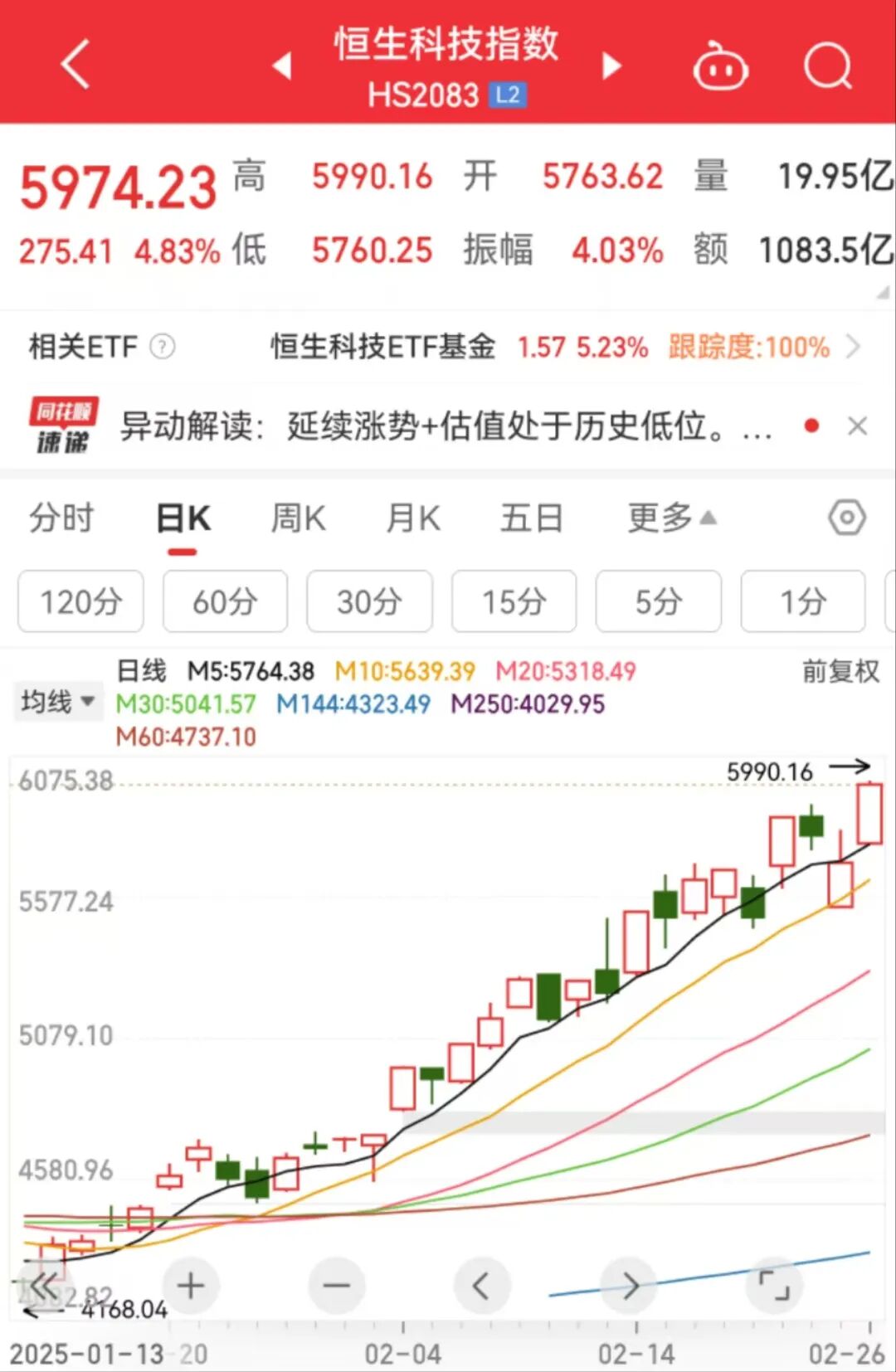Switch to the previous stock
This screenshot has height=1372, width=896.
282,66
